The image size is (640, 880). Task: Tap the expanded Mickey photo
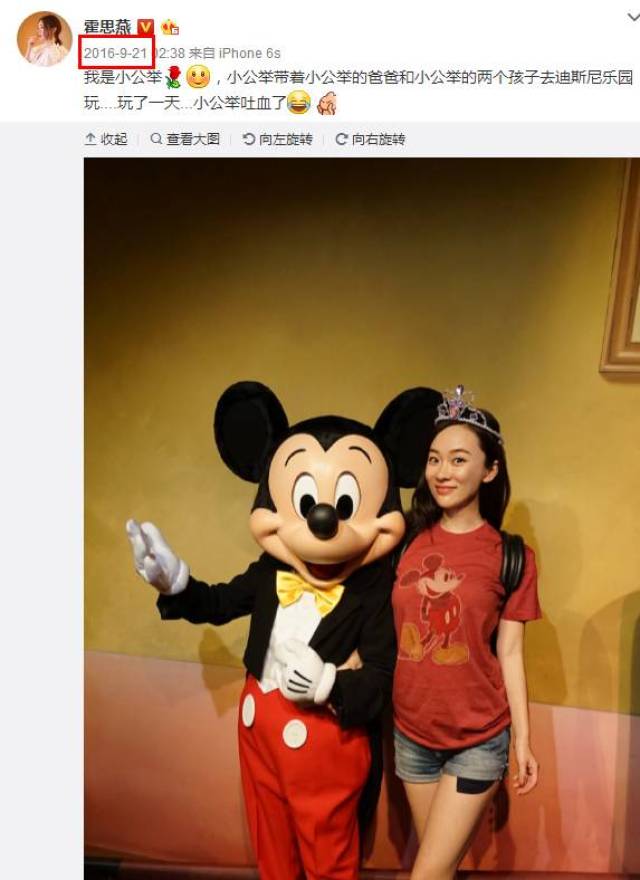click(x=362, y=519)
